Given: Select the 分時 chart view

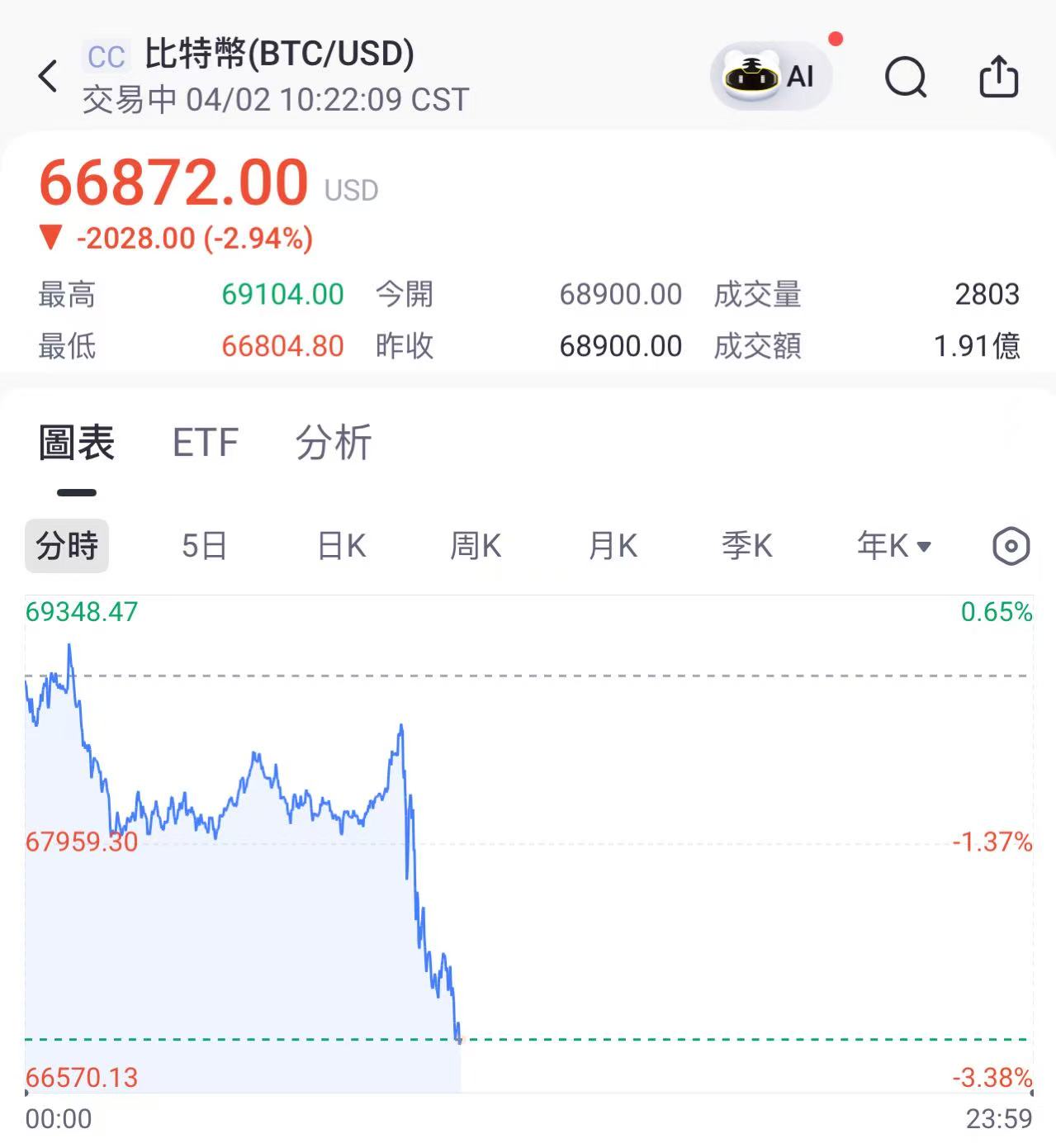Looking at the screenshot, I should pos(67,546).
